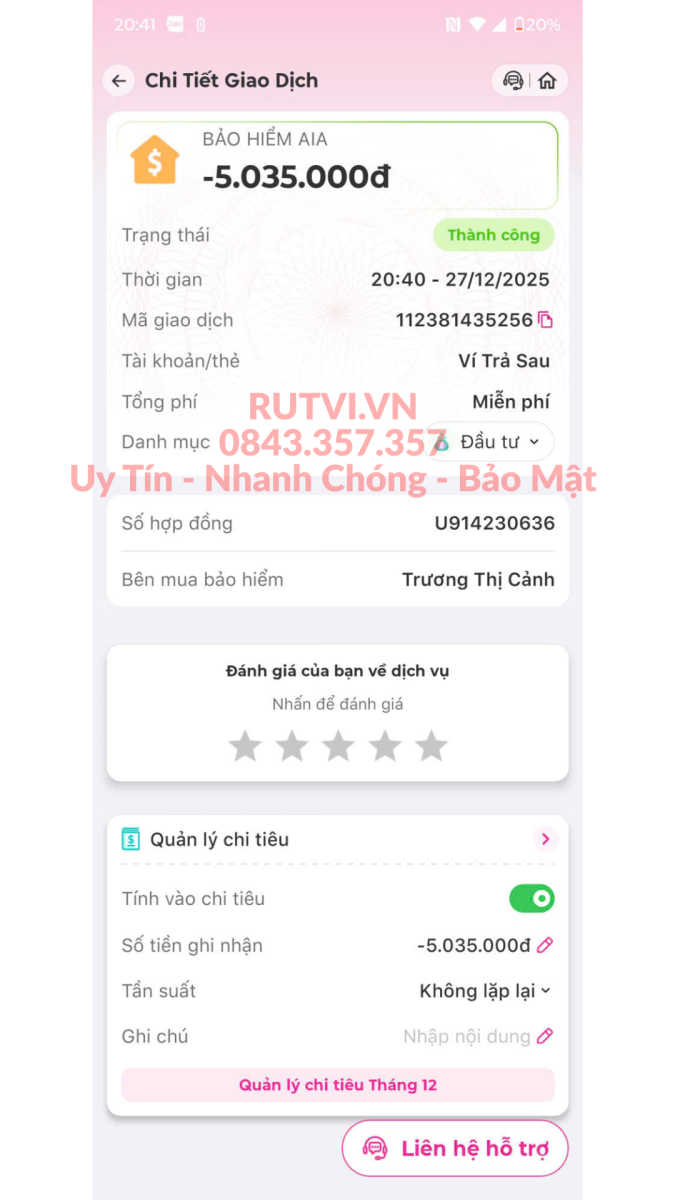675x1200 pixels.
Task: Edit the Số tiền ghi nhận amount
Action: (x=545, y=945)
